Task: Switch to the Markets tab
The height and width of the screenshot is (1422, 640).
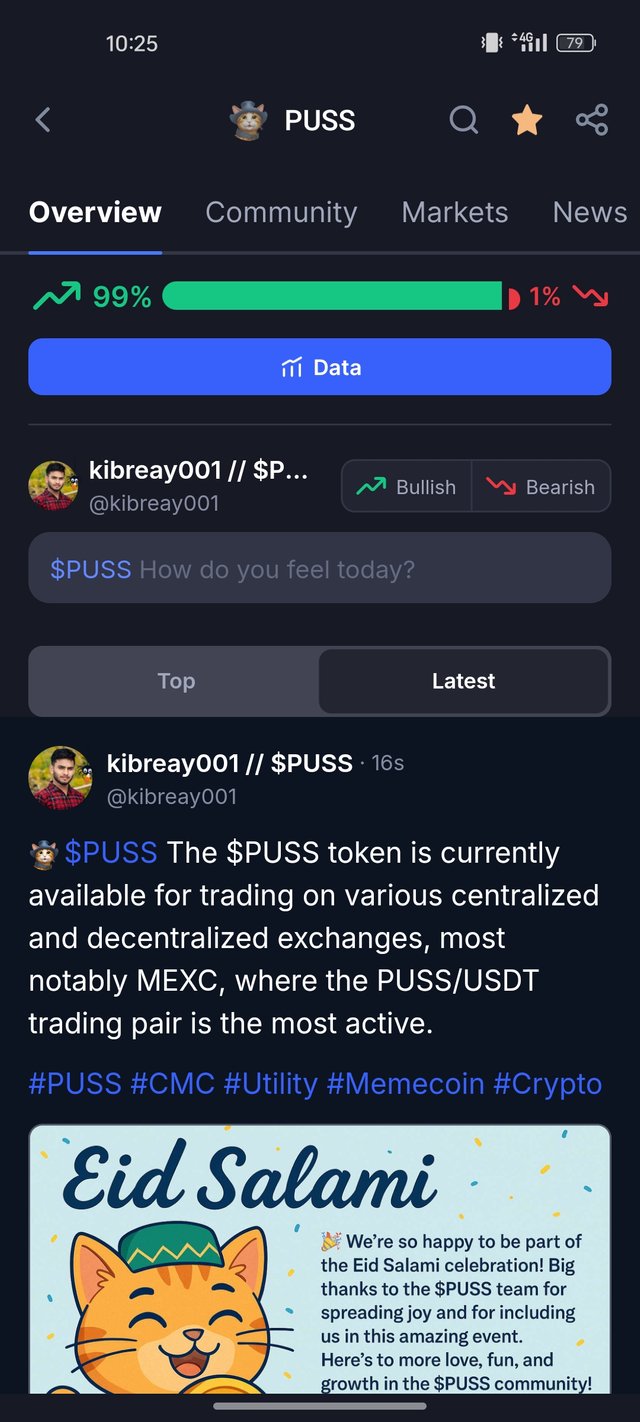Action: tap(455, 212)
